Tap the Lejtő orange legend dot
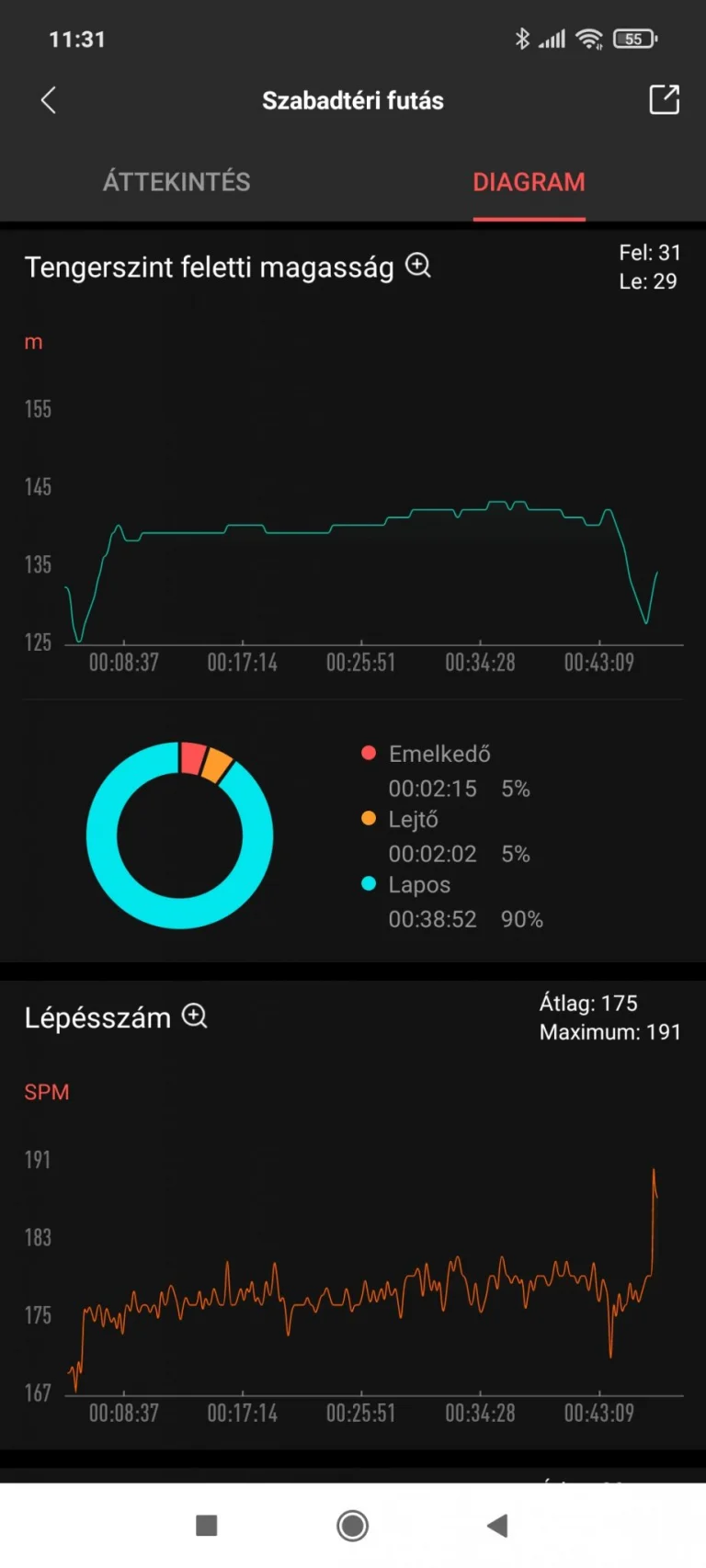 [368, 819]
